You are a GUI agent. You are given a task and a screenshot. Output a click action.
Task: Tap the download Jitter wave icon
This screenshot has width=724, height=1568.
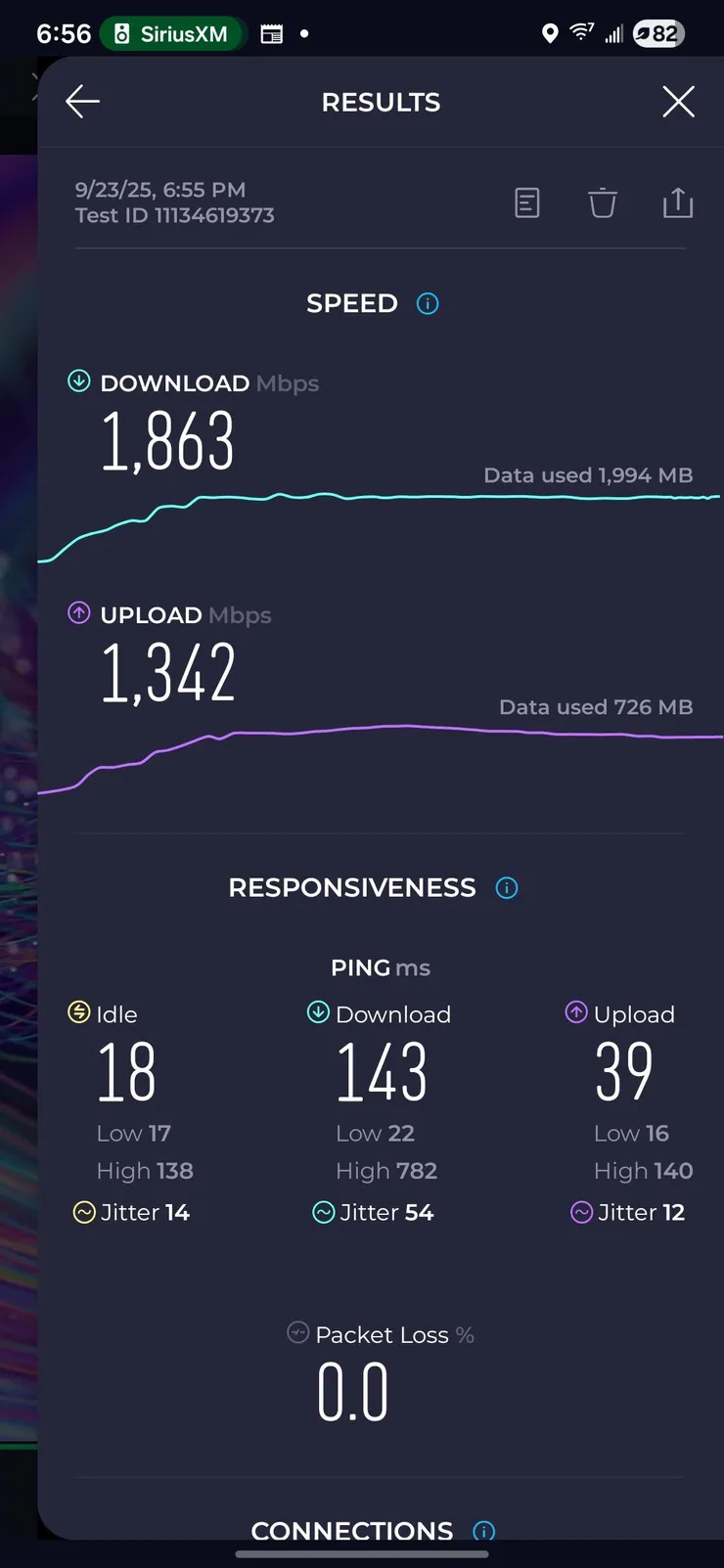coord(323,1212)
